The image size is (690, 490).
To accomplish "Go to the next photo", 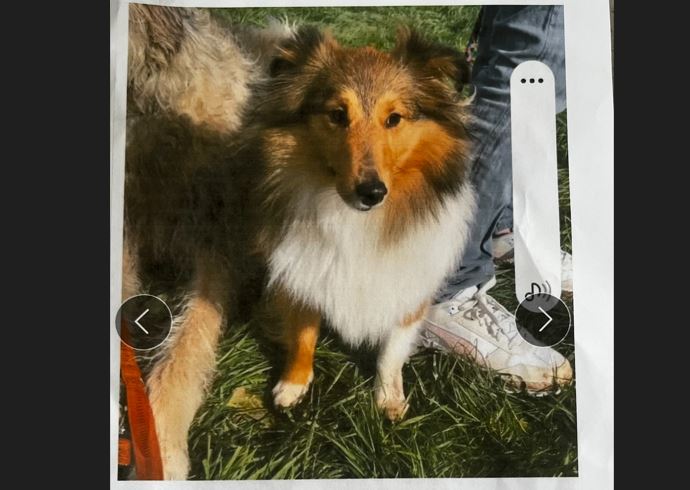I will click(543, 320).
